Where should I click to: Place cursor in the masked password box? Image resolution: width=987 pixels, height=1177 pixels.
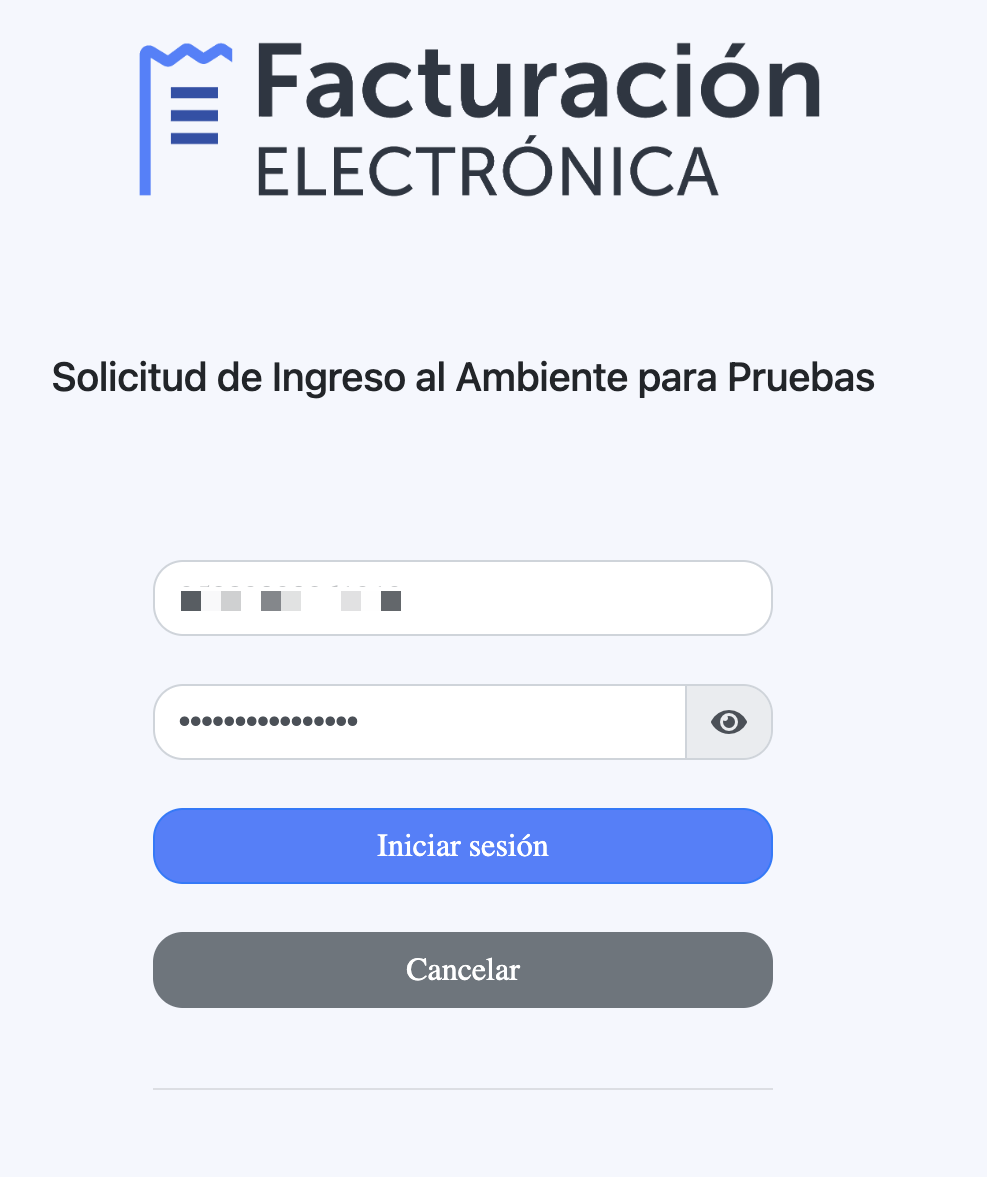(x=420, y=721)
